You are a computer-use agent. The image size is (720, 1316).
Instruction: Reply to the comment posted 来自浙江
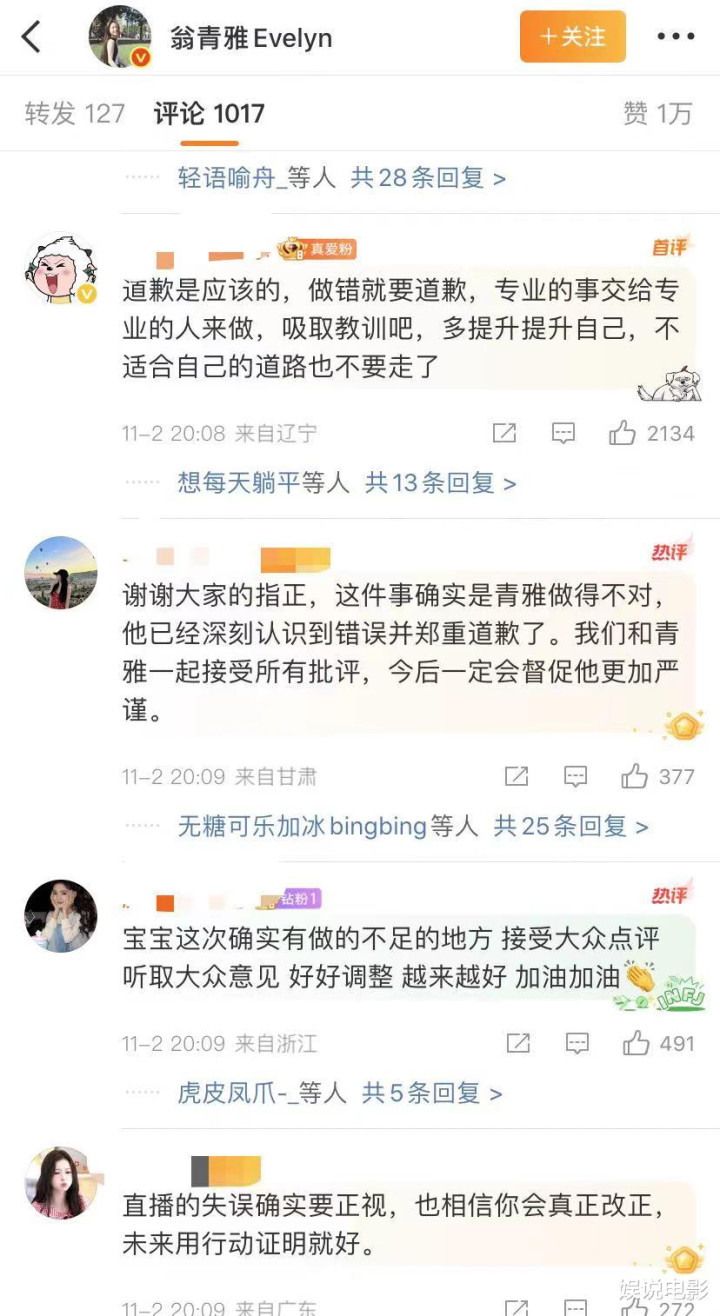[x=578, y=1043]
